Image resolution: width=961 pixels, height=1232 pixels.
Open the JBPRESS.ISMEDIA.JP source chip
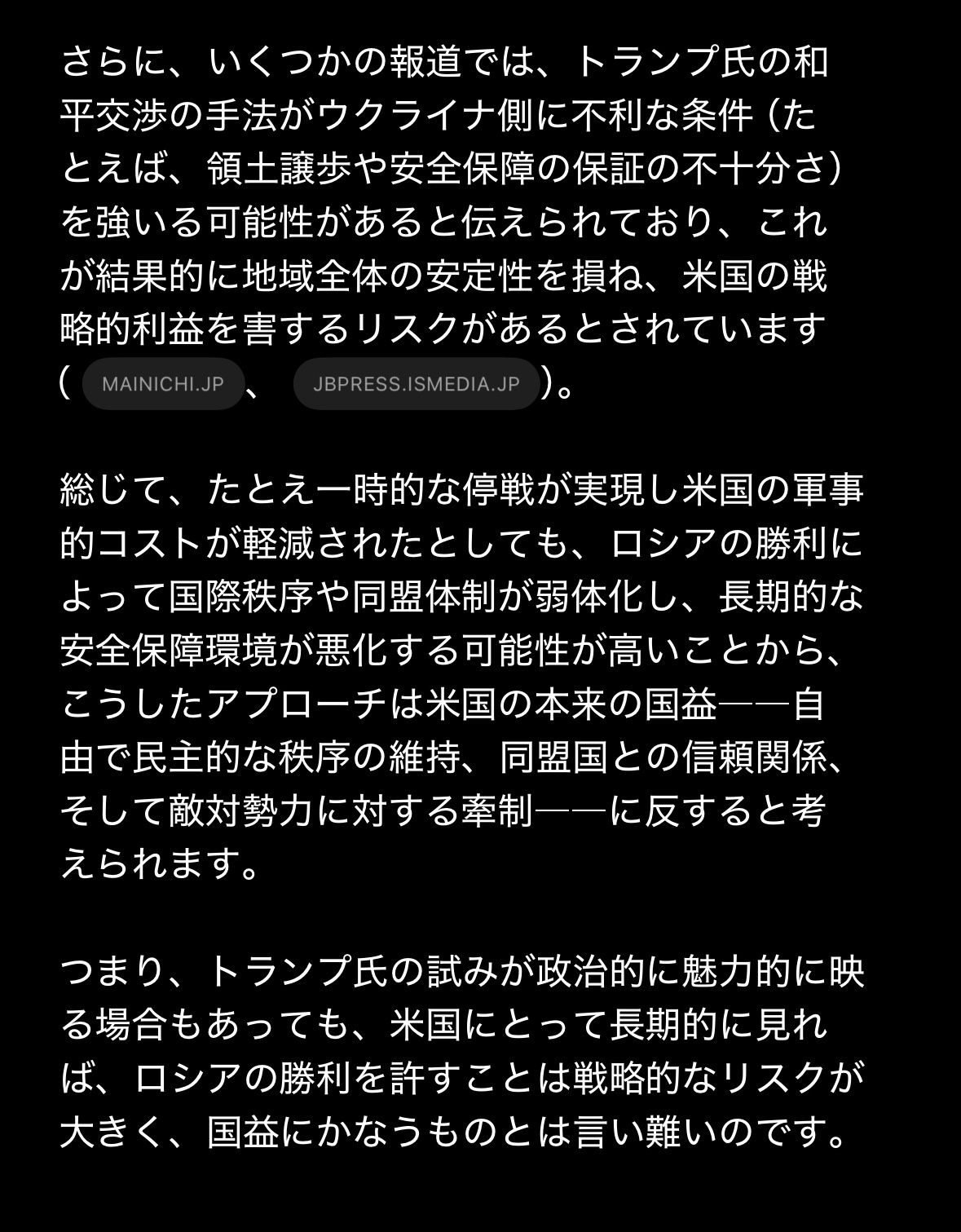416,383
